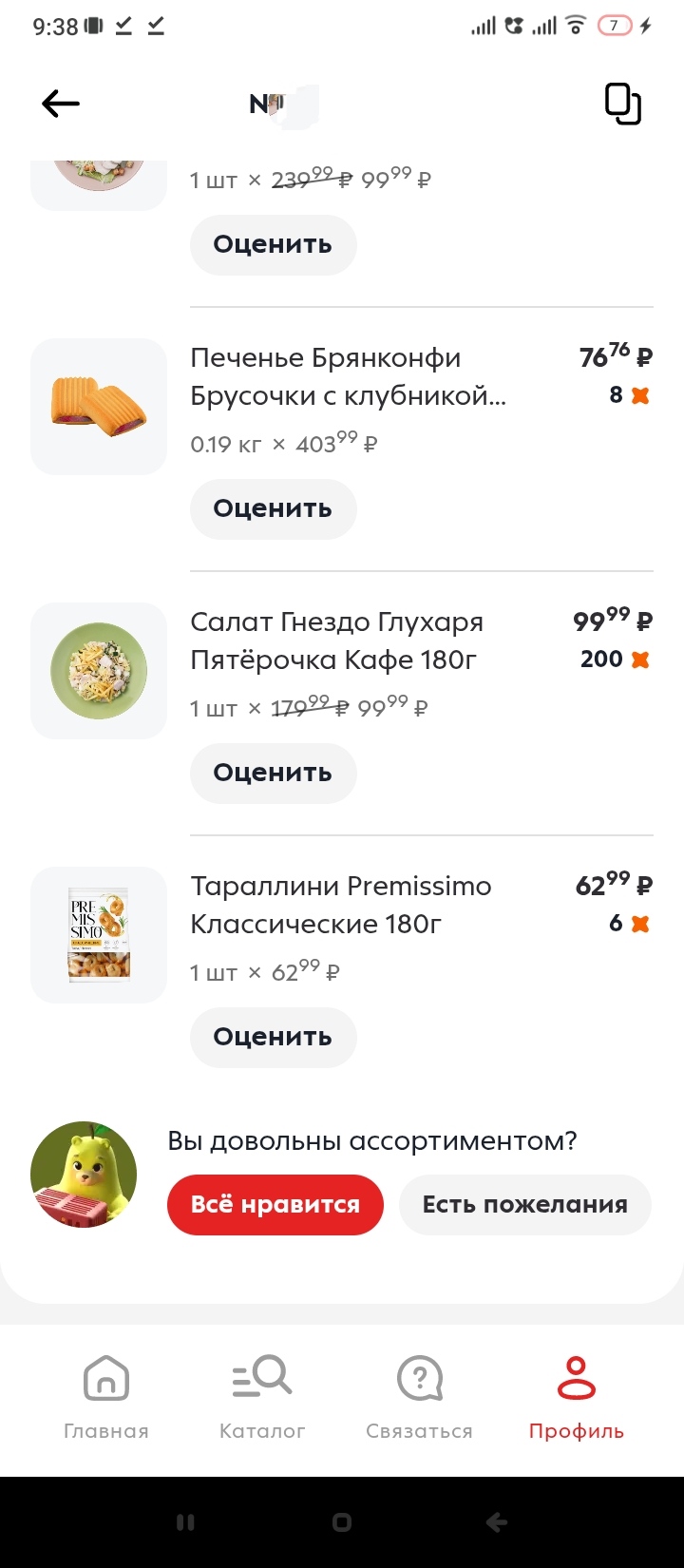The image size is (684, 1568).
Task: Rate the Тараллини Premissimo item
Action: point(273,1038)
